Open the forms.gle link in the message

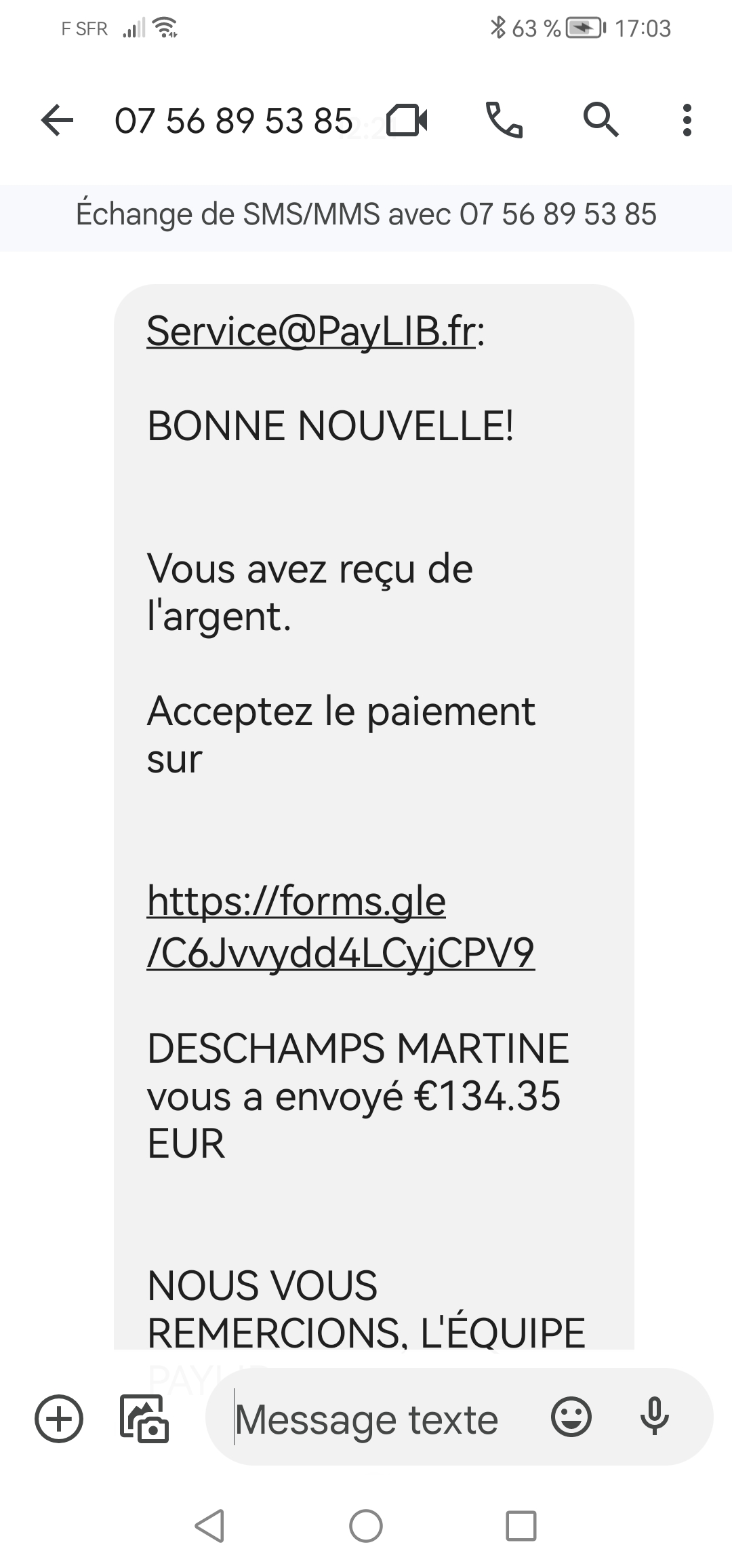click(x=341, y=926)
